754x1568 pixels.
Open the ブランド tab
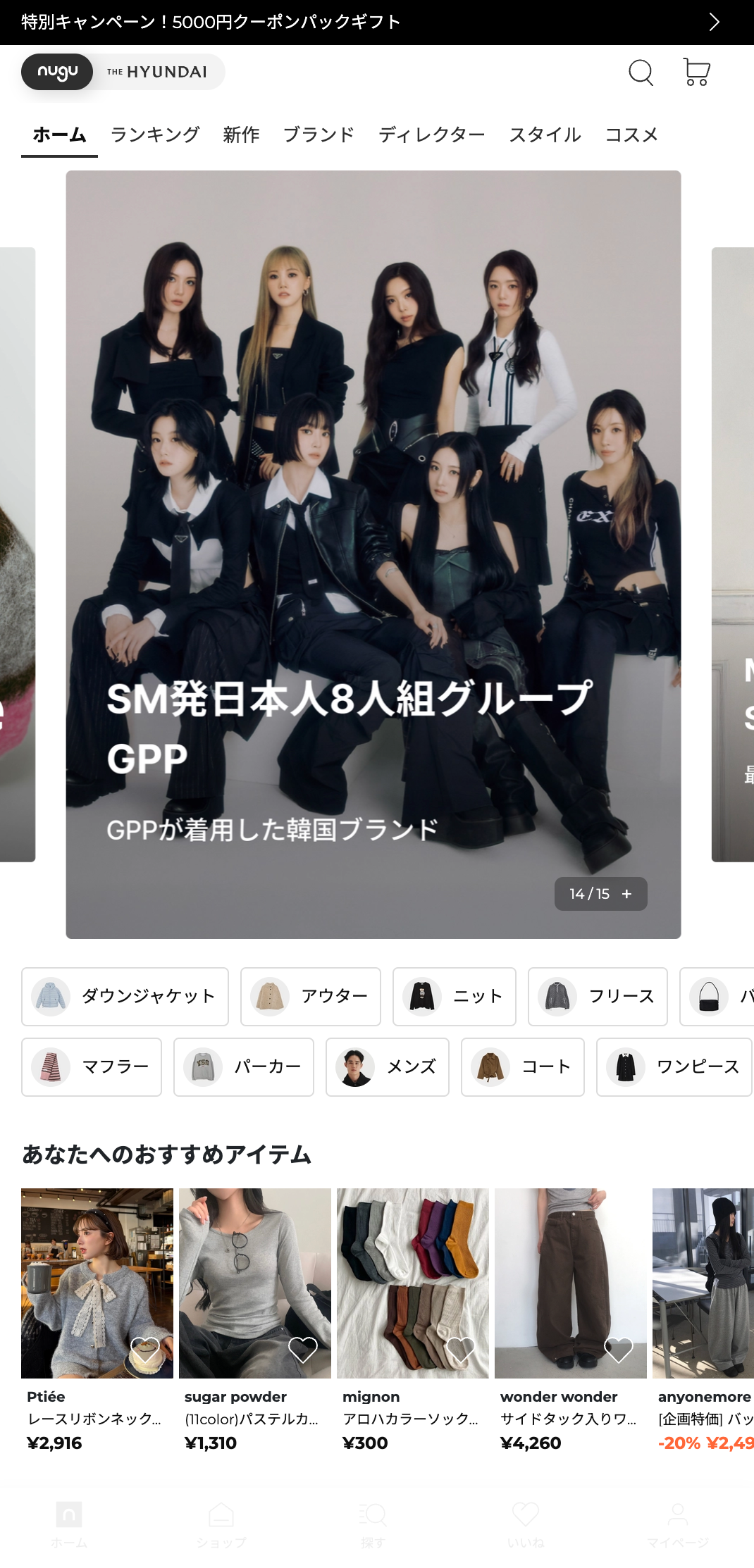[319, 135]
